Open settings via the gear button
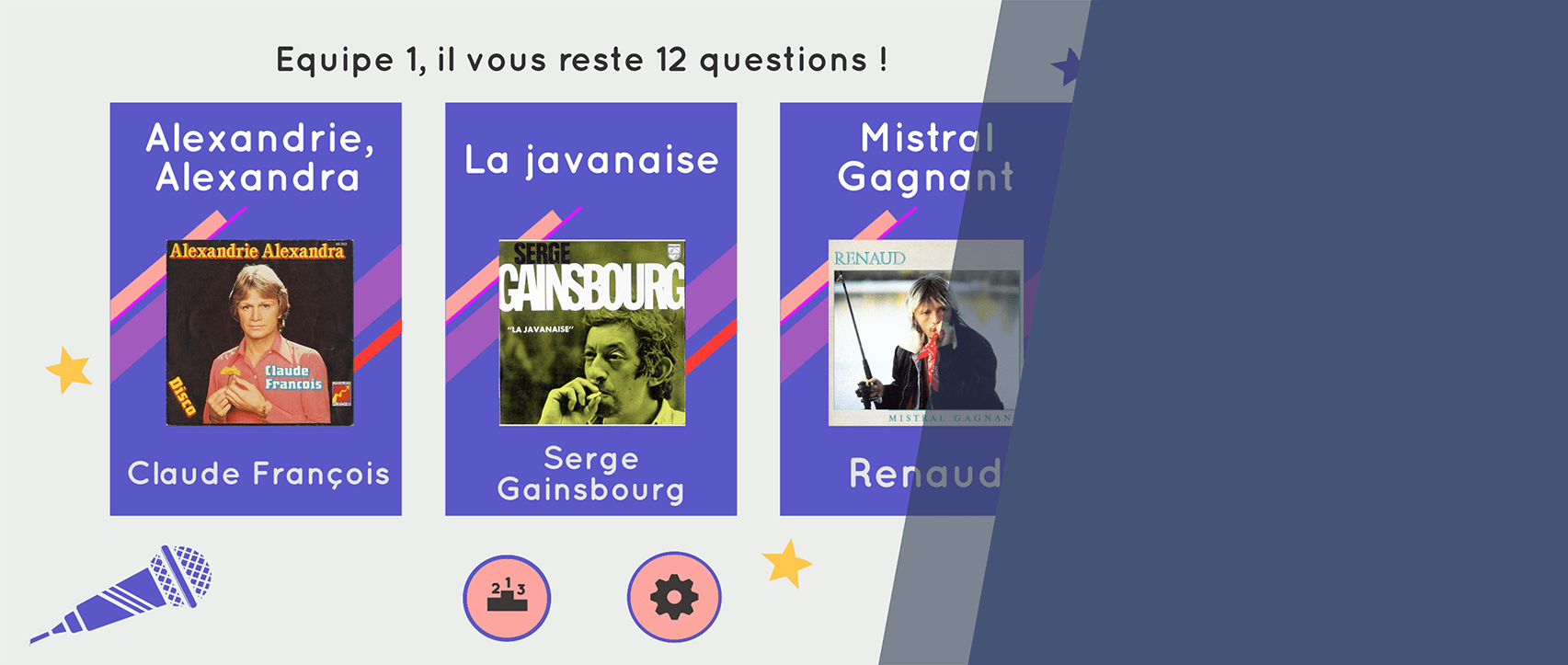This screenshot has width=1568, height=665. pos(674,597)
